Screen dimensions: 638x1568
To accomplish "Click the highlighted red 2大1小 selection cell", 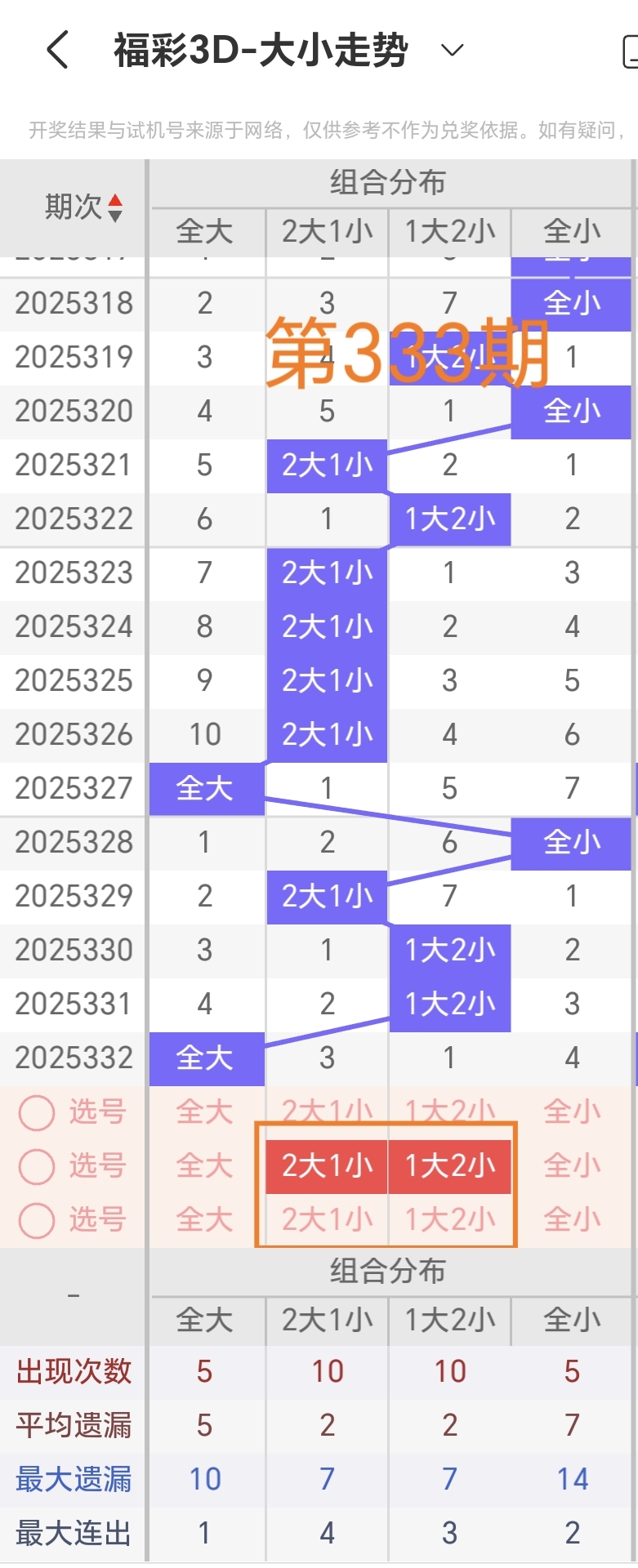I will (327, 1166).
